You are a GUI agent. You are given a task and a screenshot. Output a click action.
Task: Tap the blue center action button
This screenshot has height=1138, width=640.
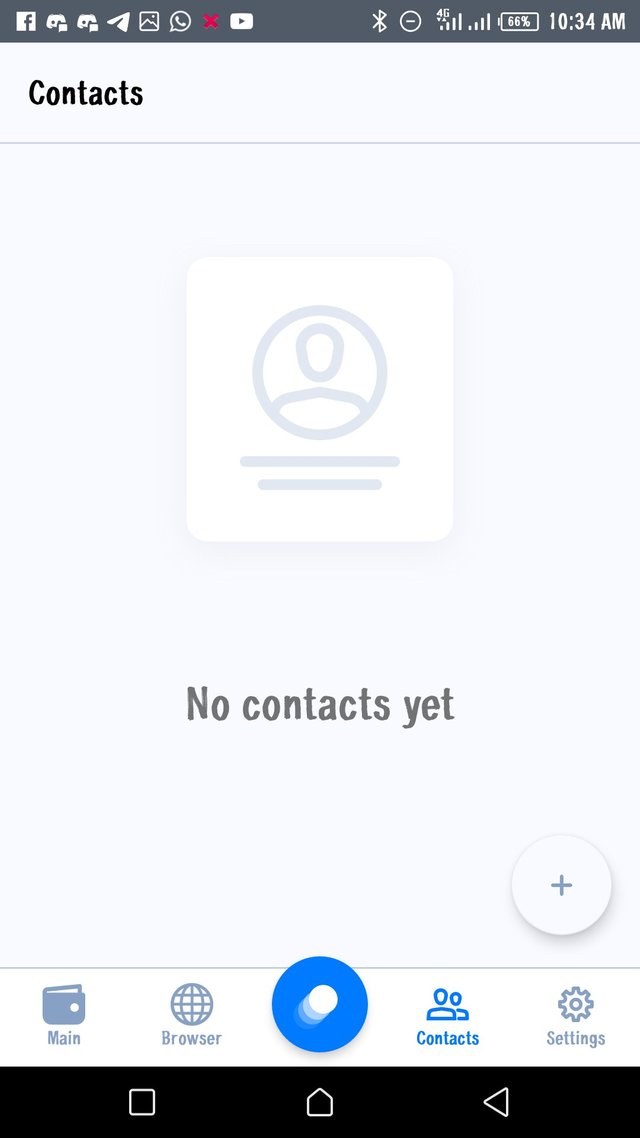click(x=320, y=1004)
